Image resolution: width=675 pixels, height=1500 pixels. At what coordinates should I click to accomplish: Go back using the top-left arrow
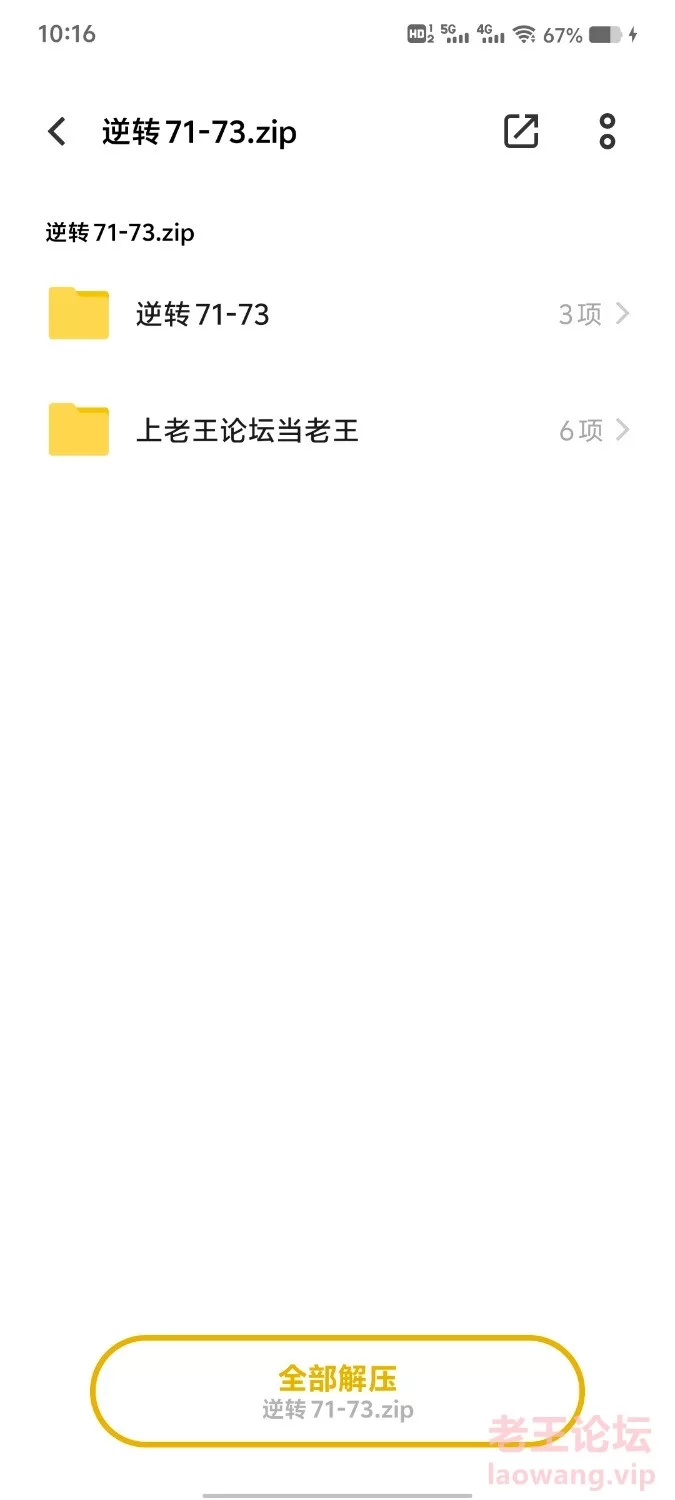coord(57,131)
